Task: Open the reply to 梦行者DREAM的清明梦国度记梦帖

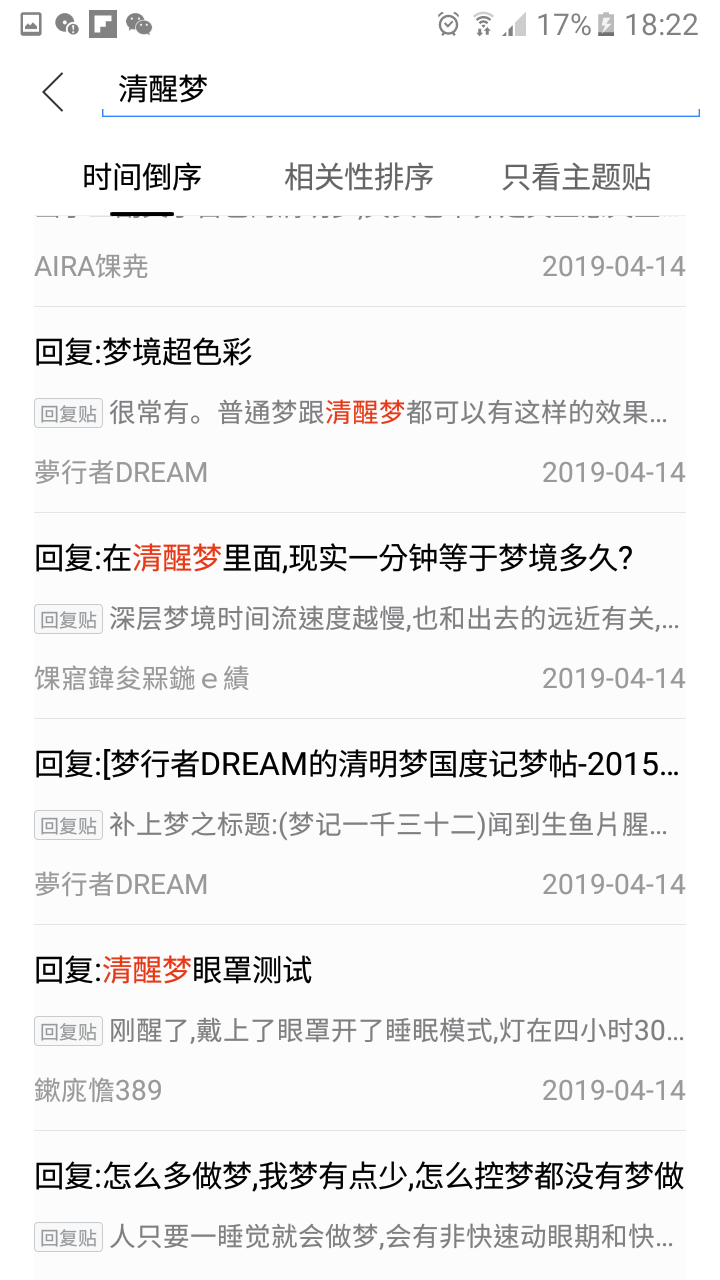Action: (360, 822)
